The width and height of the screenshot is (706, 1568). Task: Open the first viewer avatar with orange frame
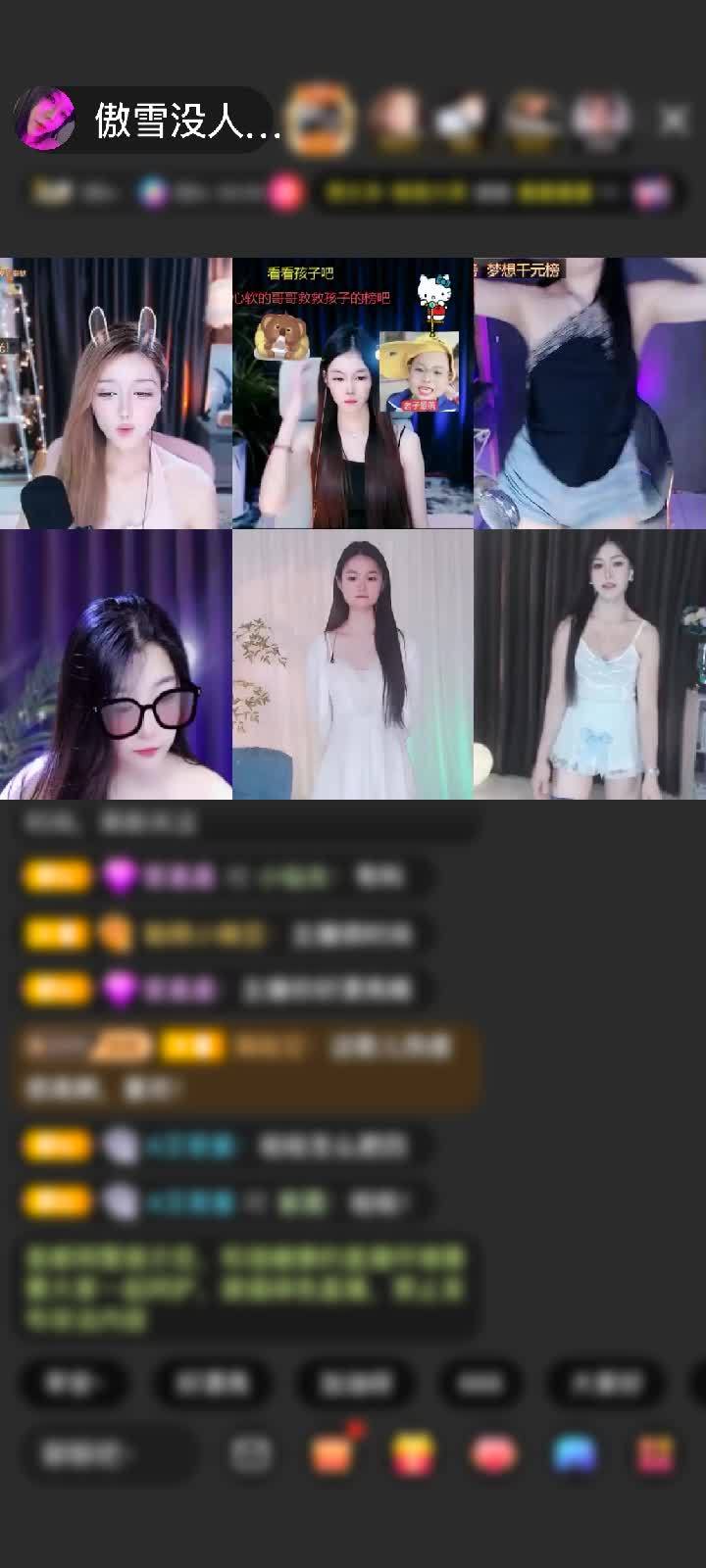pyautogui.click(x=322, y=120)
